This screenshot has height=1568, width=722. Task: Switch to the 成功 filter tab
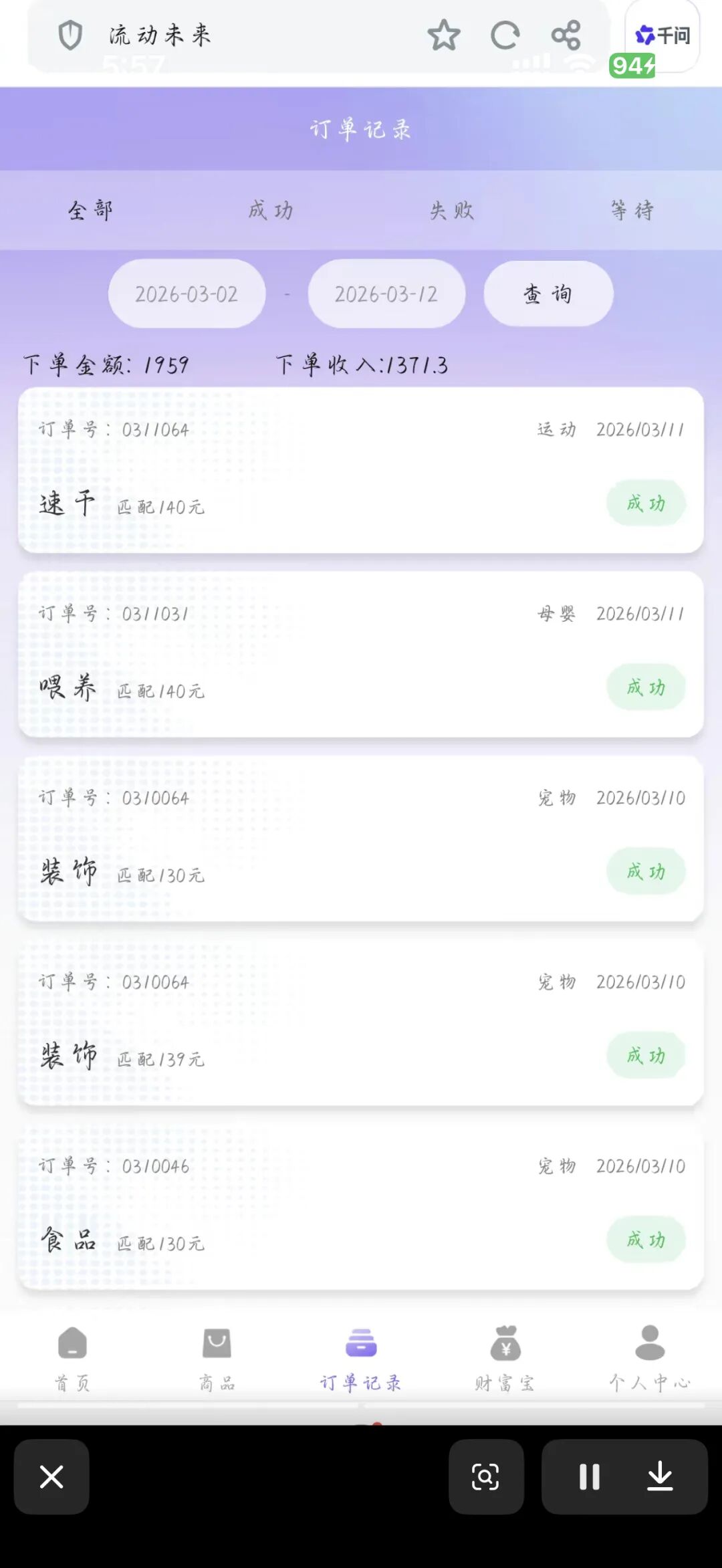tap(271, 210)
